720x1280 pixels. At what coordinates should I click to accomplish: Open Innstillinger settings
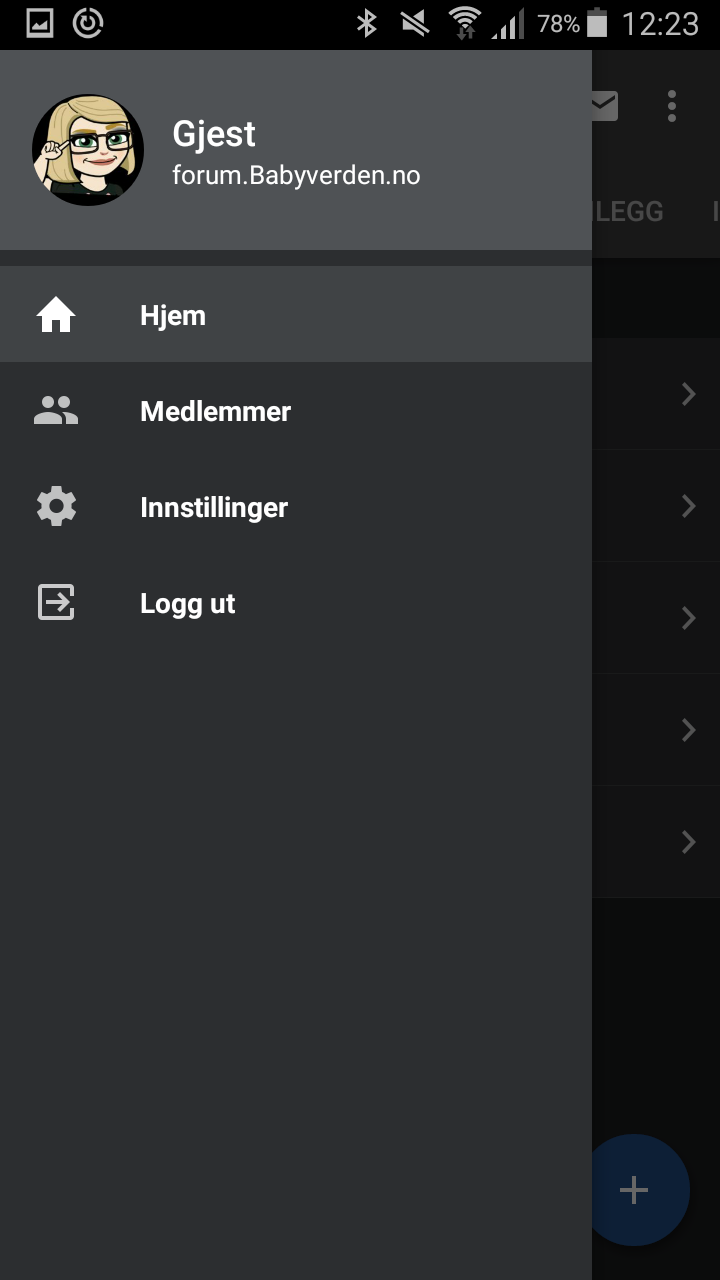214,507
